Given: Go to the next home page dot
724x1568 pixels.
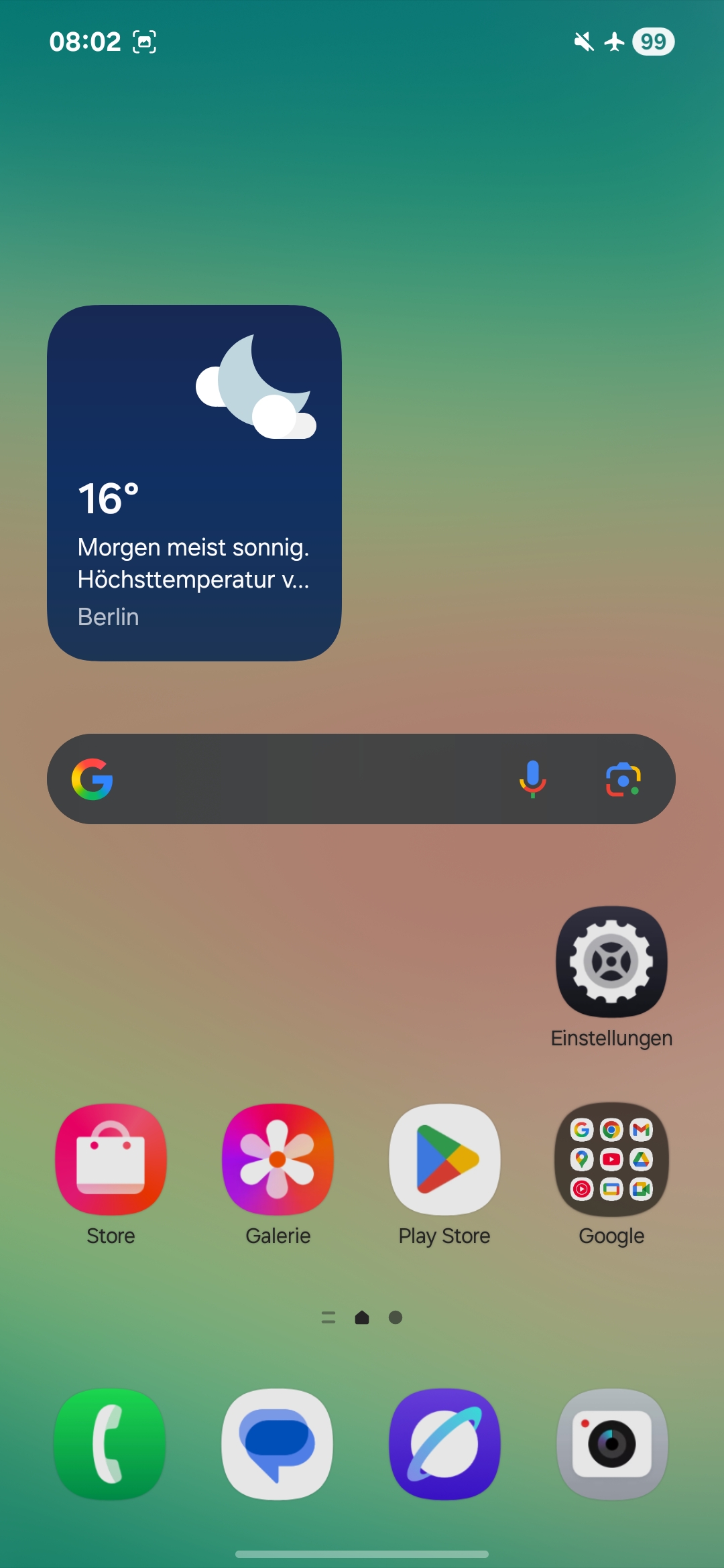Looking at the screenshot, I should [396, 1317].
